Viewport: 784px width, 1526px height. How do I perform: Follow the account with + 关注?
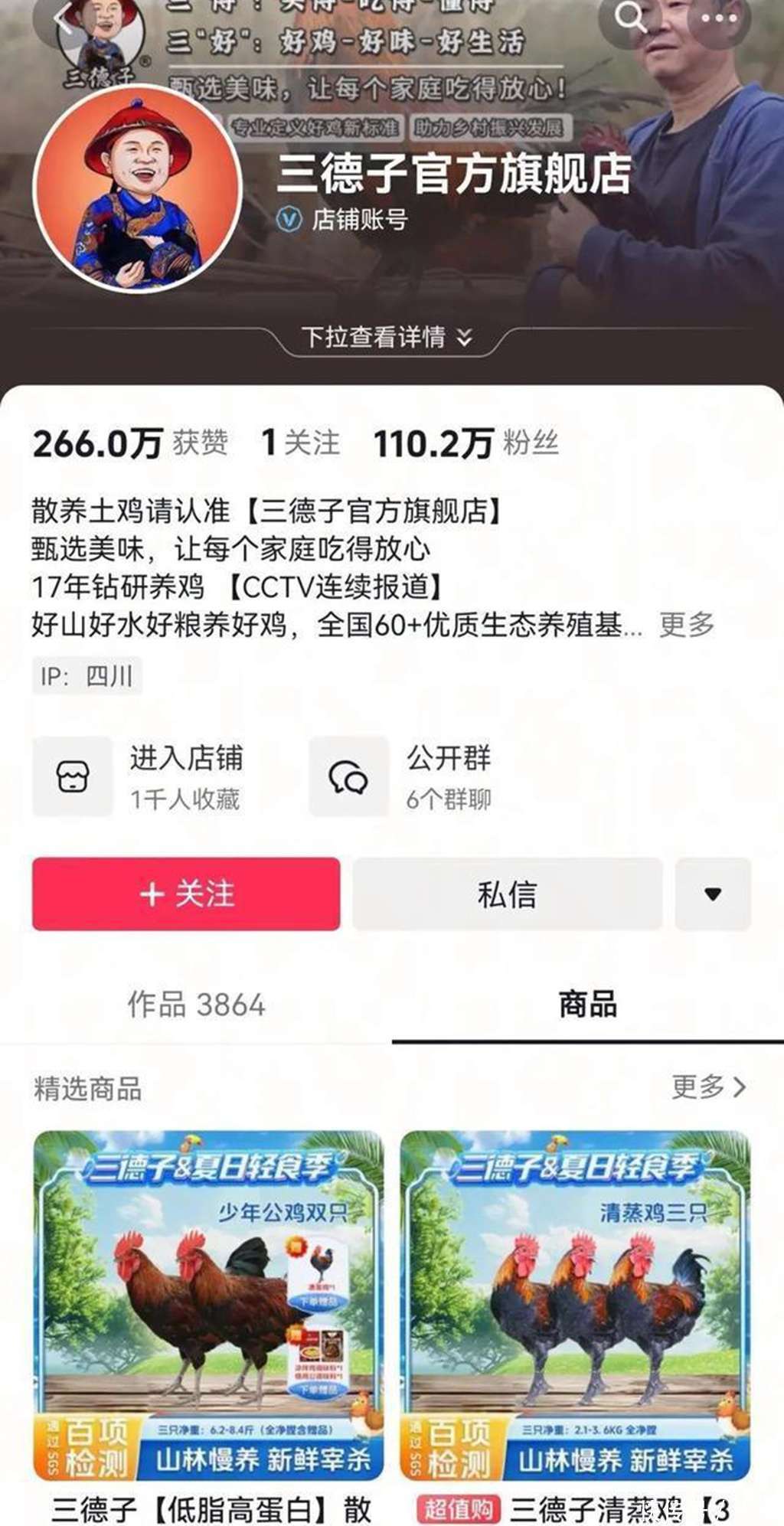(186, 894)
